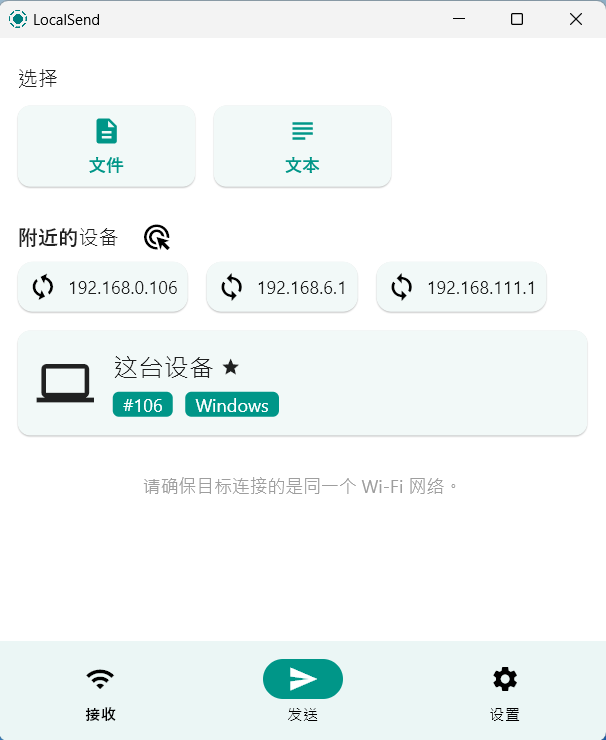Tap the scan icon beside 附近的设备
The width and height of the screenshot is (606, 740).
pos(157,237)
